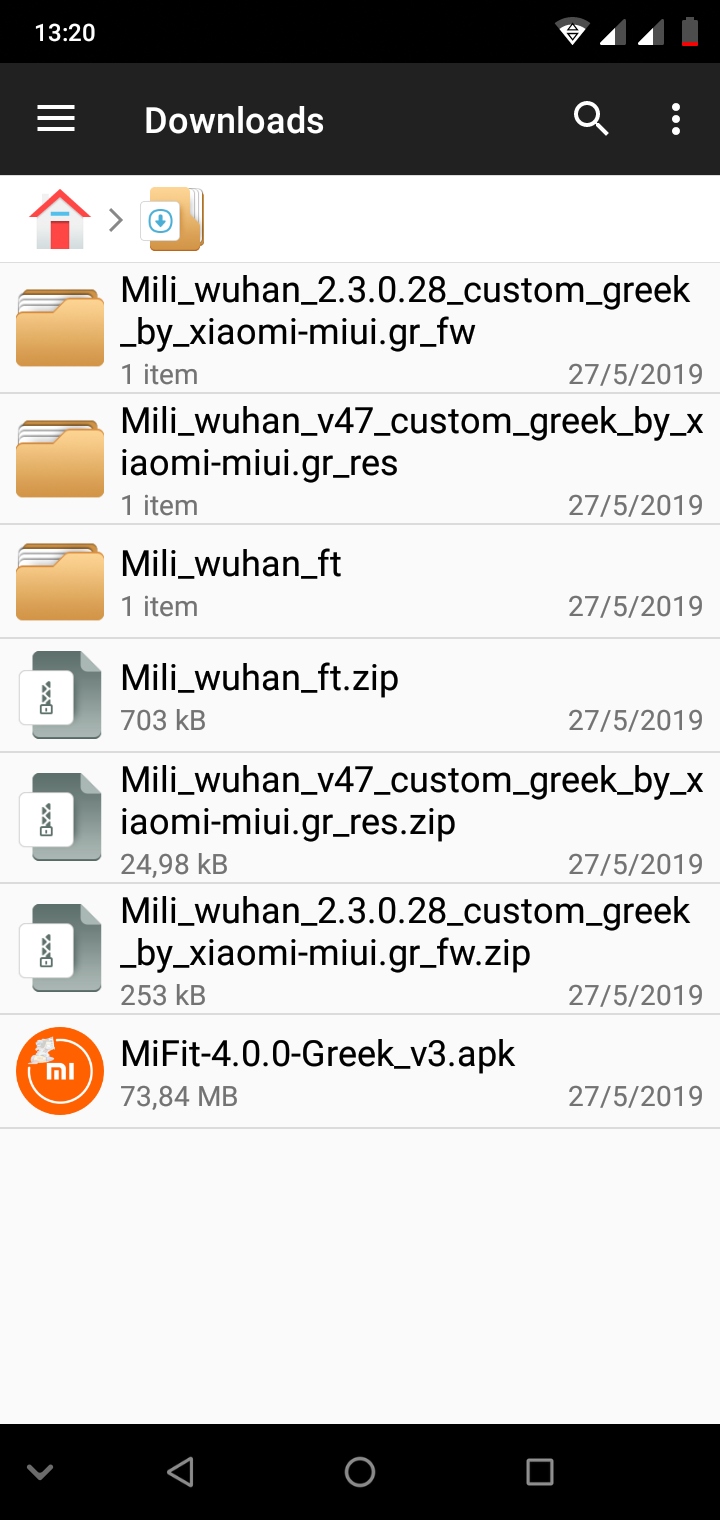The image size is (720, 1520).
Task: Open the hamburger drawer menu
Action: click(x=56, y=120)
